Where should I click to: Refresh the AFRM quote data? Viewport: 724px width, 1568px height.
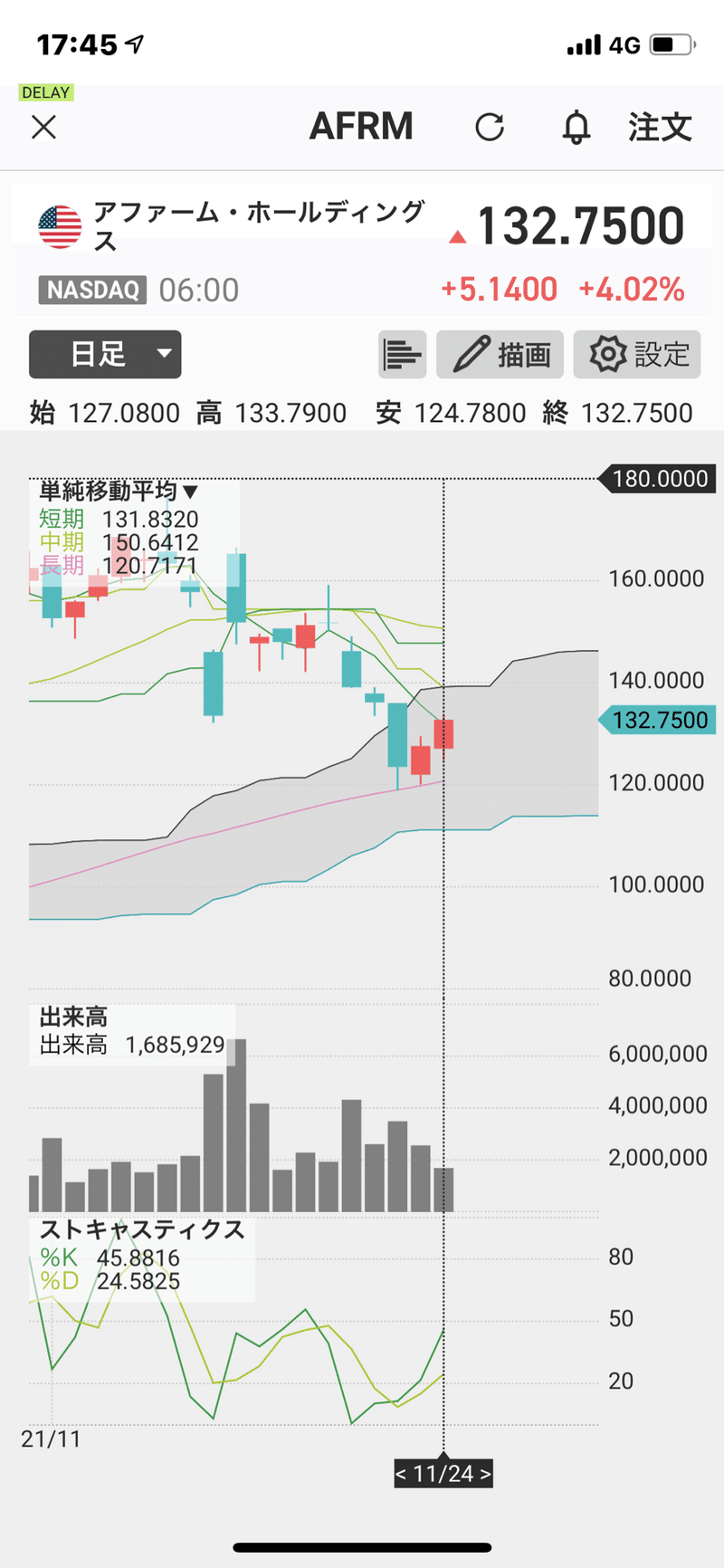coord(490,128)
